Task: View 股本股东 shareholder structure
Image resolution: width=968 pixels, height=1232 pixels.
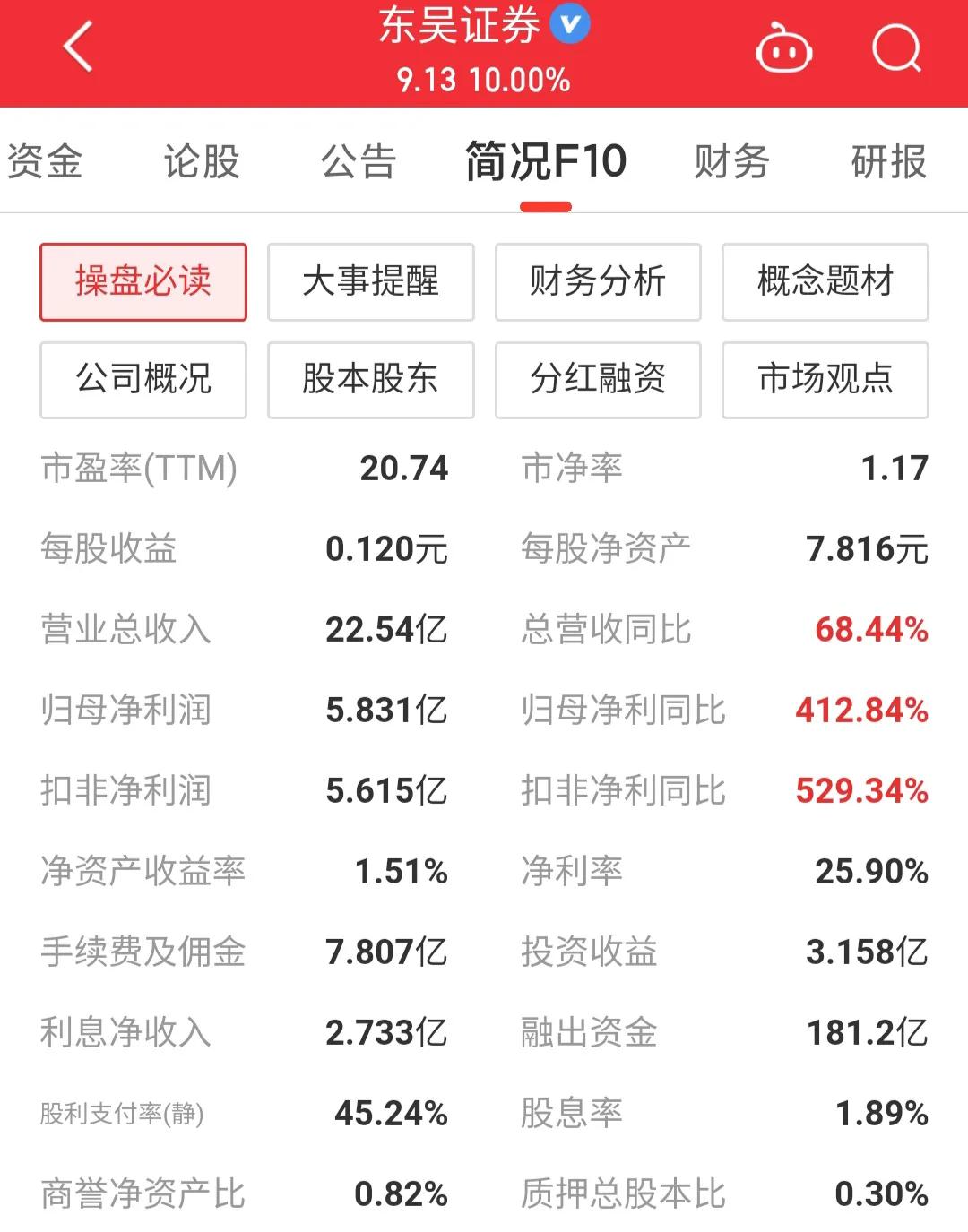Action: tap(370, 380)
